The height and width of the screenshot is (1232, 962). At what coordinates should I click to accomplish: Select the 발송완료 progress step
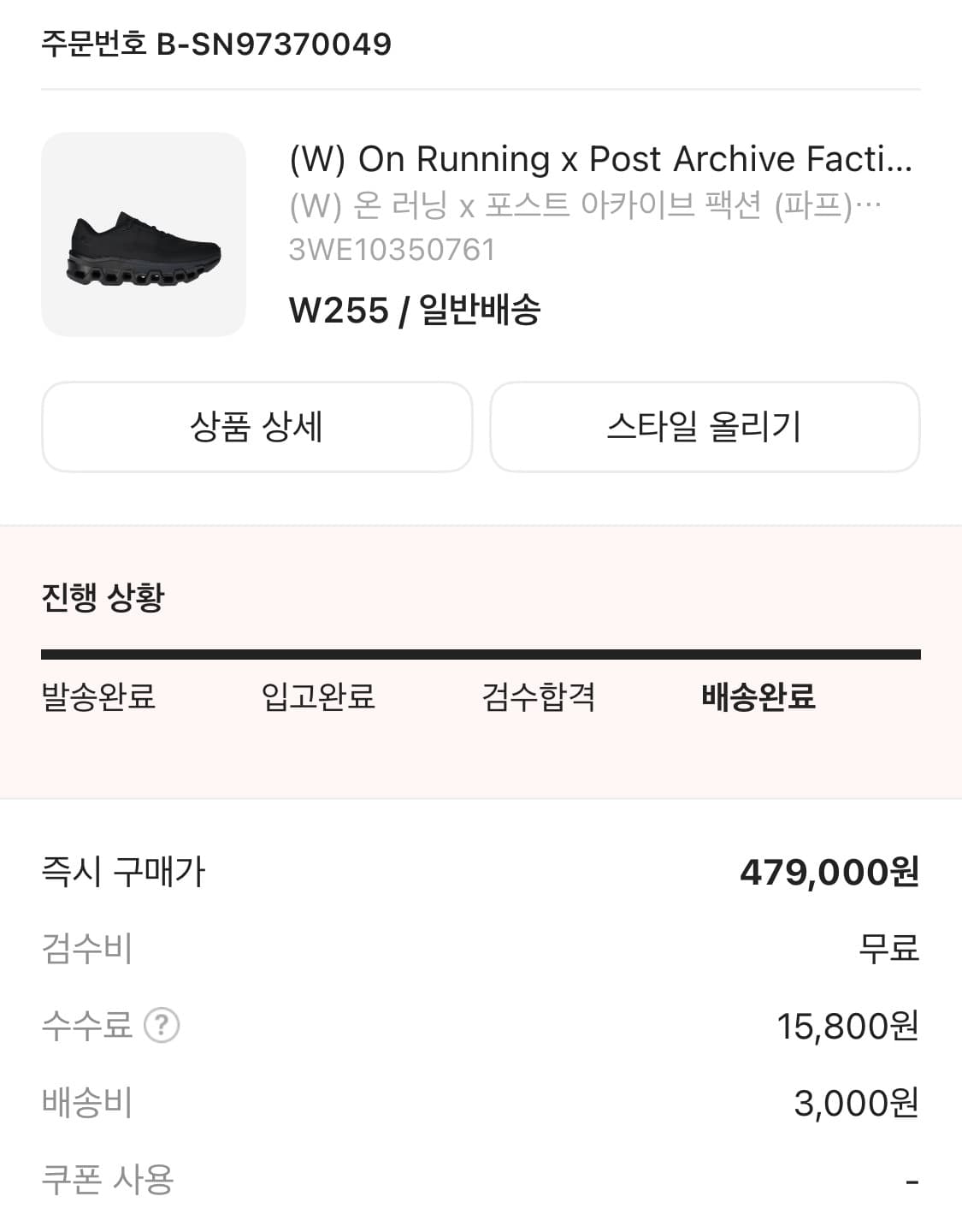point(97,698)
